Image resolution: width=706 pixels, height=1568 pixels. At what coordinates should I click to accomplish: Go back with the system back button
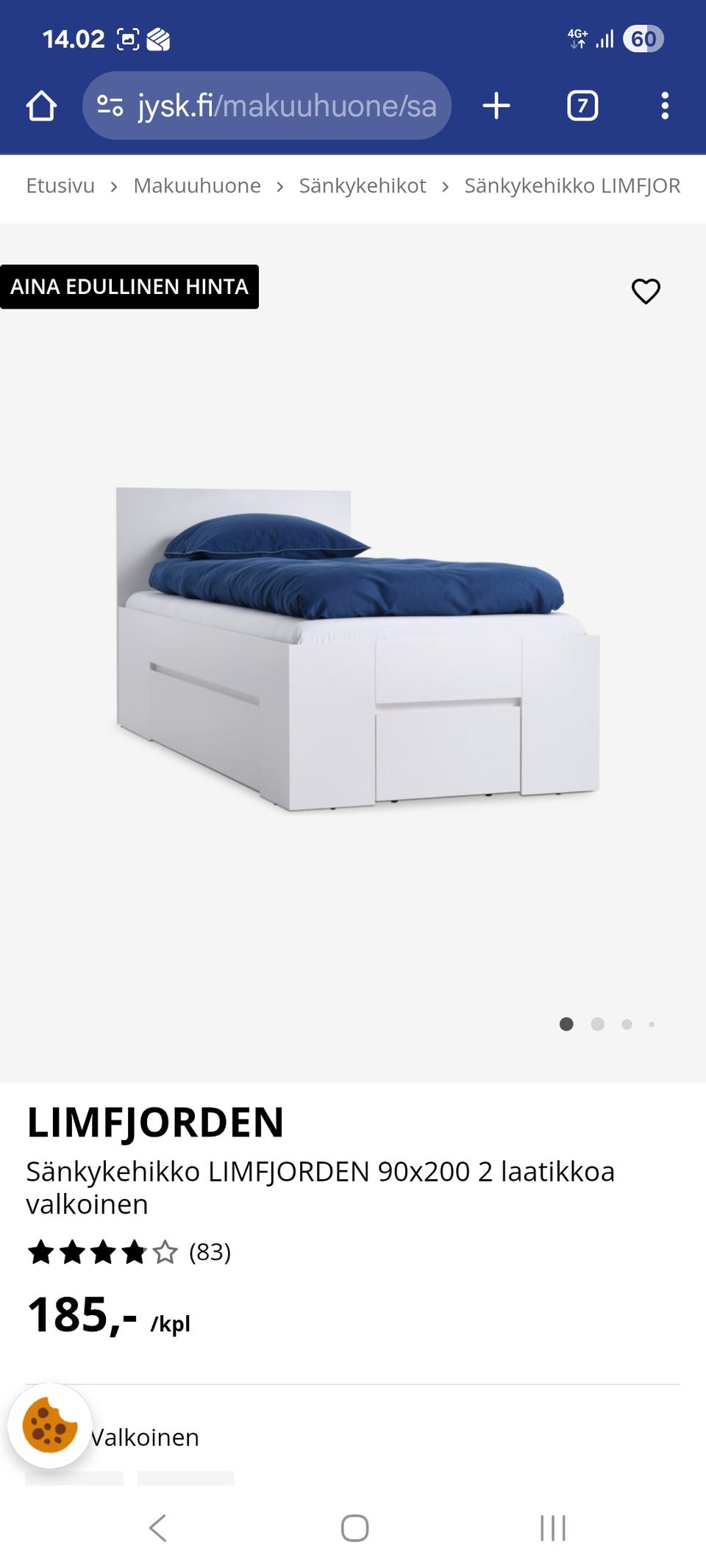coord(157,1528)
